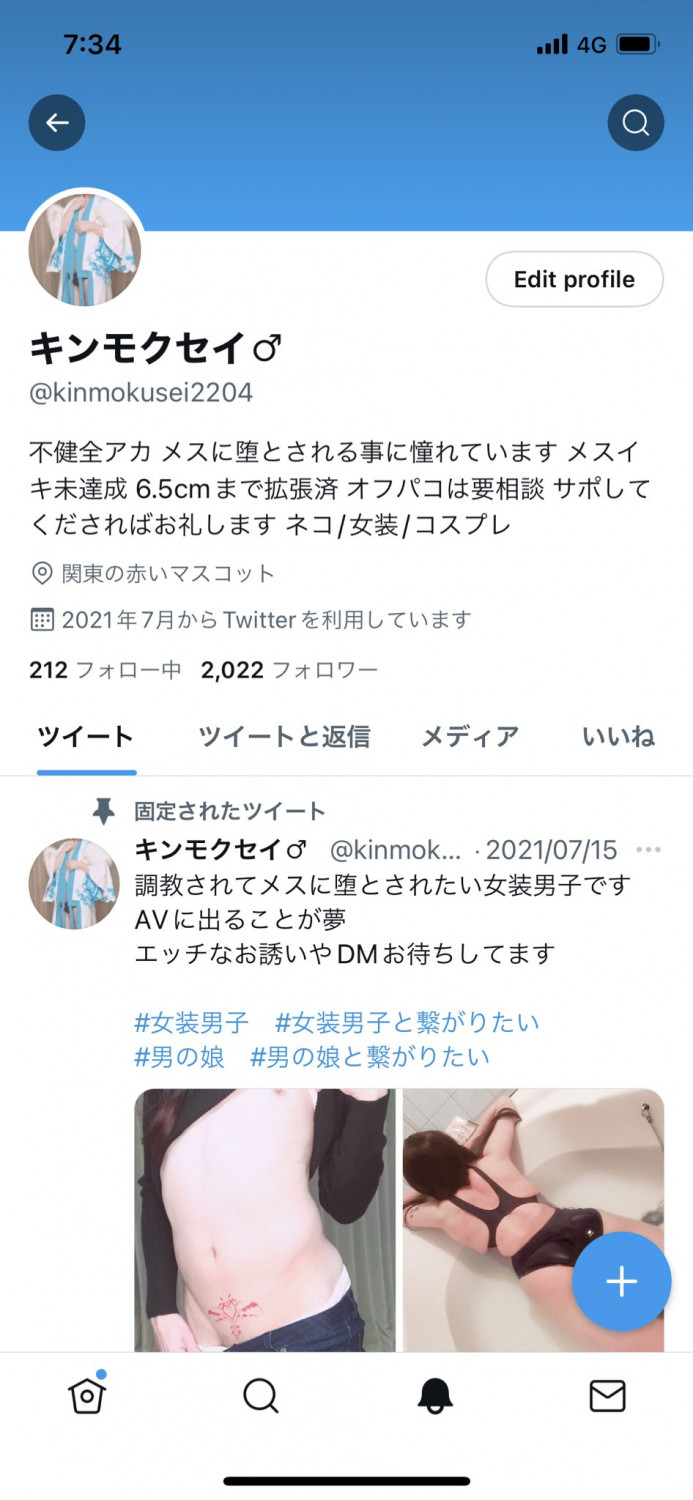The image size is (693, 1500).
Task: Open the #男の娘 hashtag link
Action: 179,1056
